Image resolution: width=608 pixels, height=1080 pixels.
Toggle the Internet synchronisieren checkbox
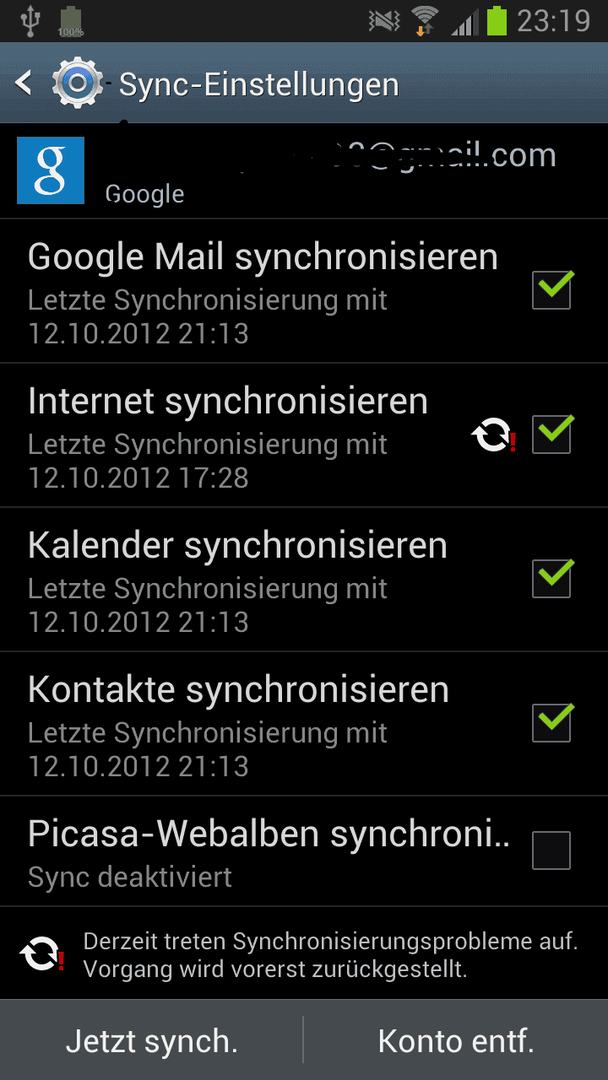552,435
